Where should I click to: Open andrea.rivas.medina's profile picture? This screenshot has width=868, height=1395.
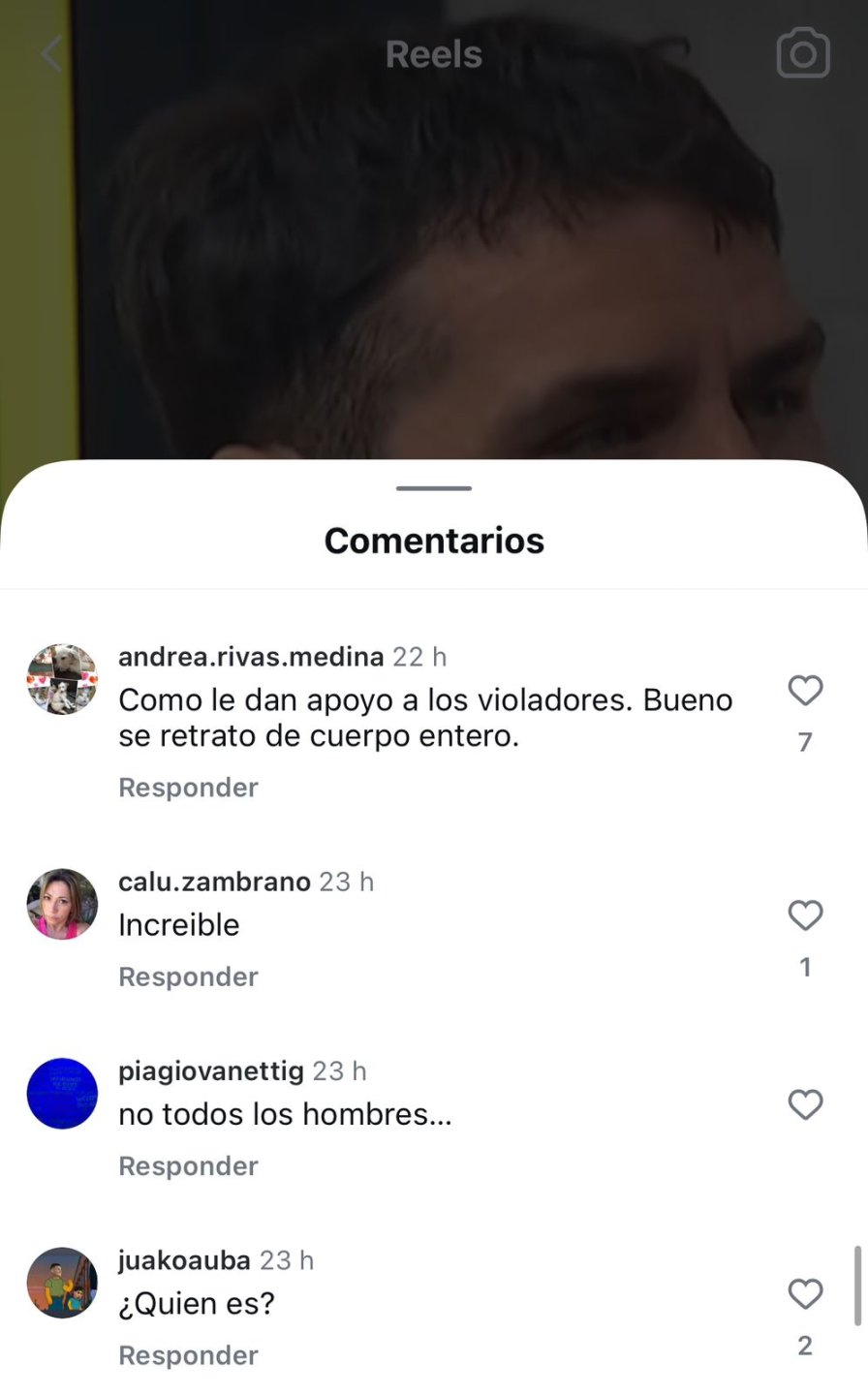62,679
